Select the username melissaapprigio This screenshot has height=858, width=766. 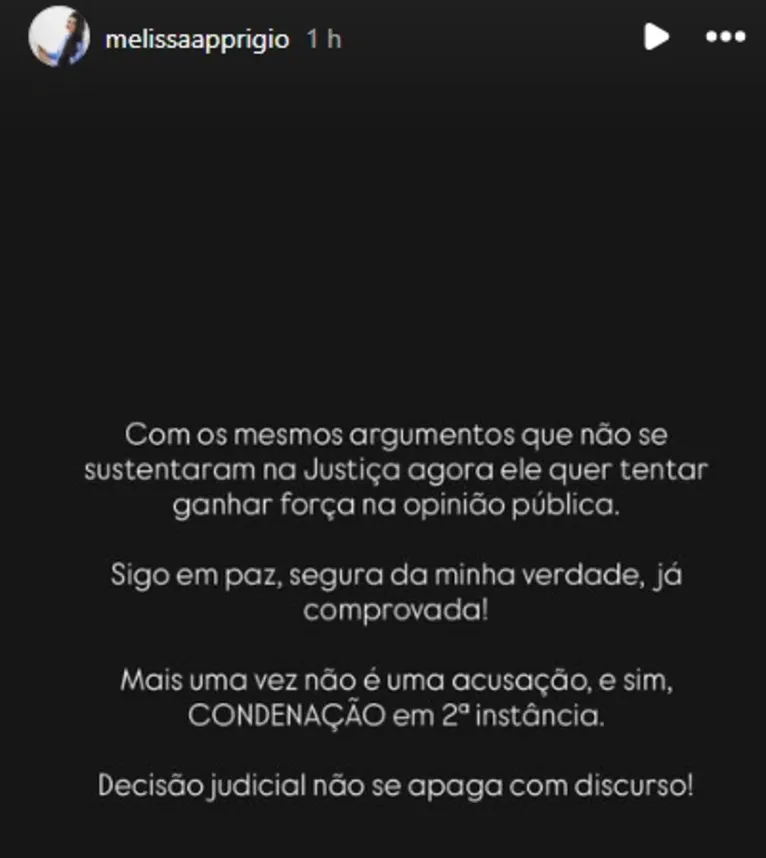pyautogui.click(x=198, y=39)
